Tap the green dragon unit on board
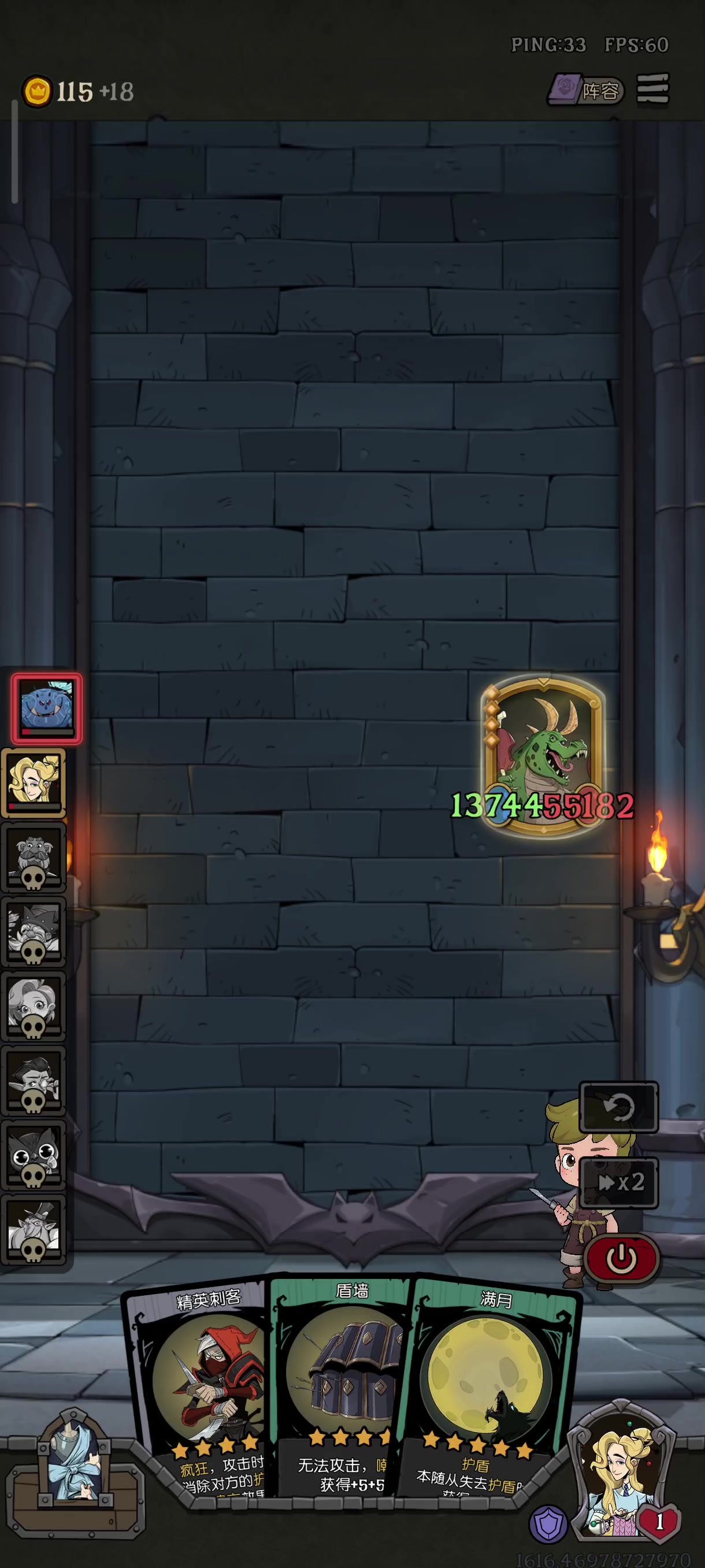 (x=542, y=755)
